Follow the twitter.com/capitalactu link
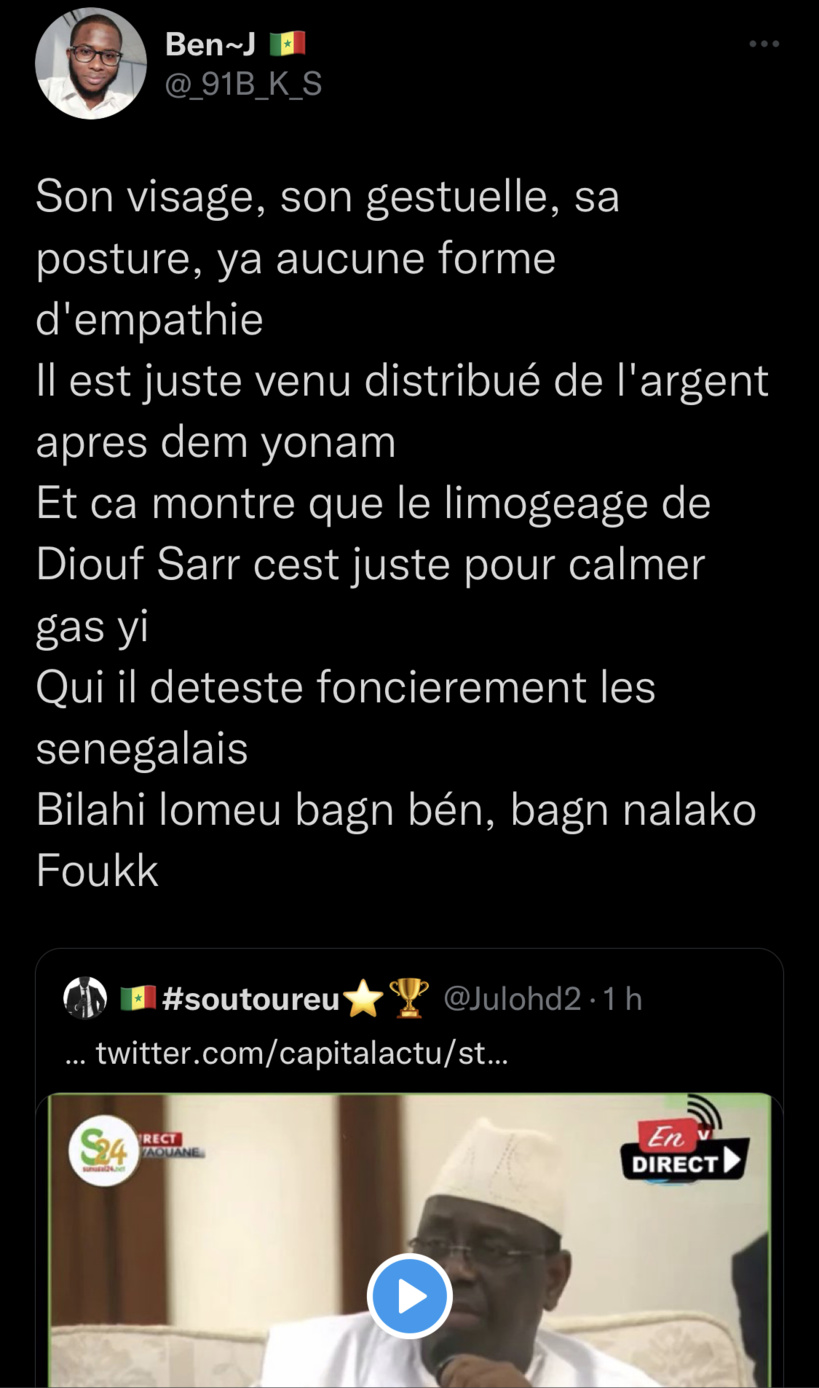 click(300, 1053)
